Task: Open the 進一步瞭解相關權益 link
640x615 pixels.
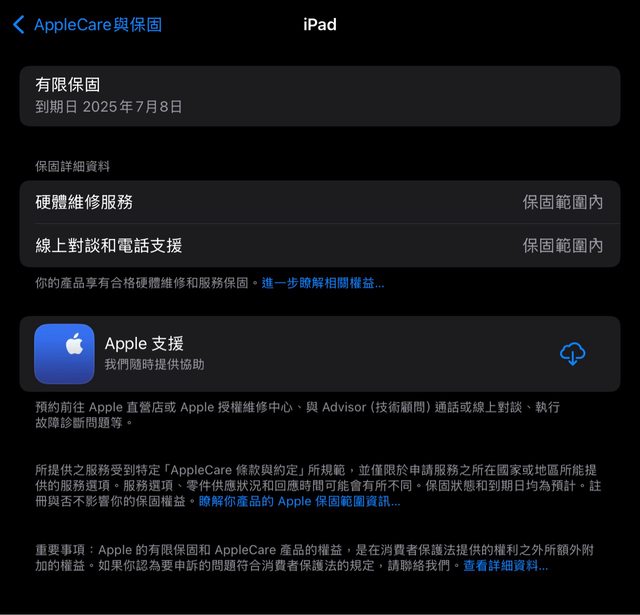Action: click(322, 284)
